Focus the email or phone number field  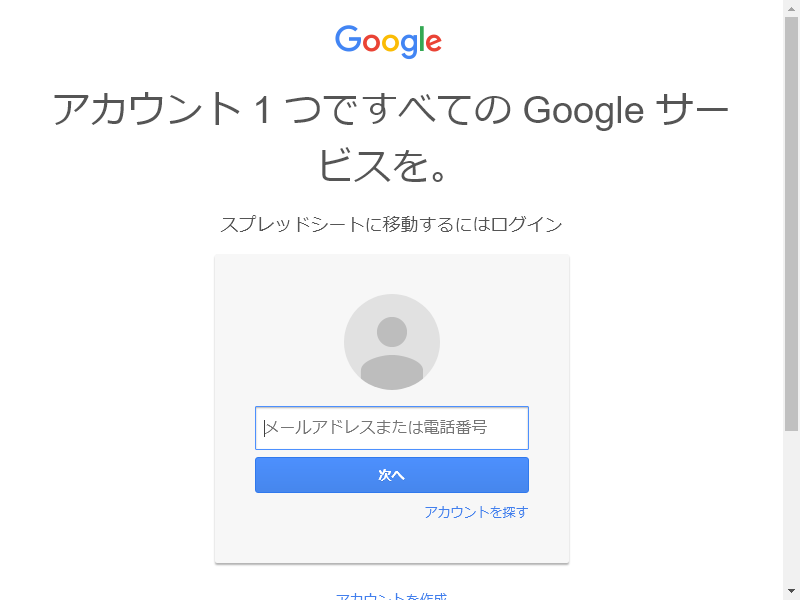(391, 428)
